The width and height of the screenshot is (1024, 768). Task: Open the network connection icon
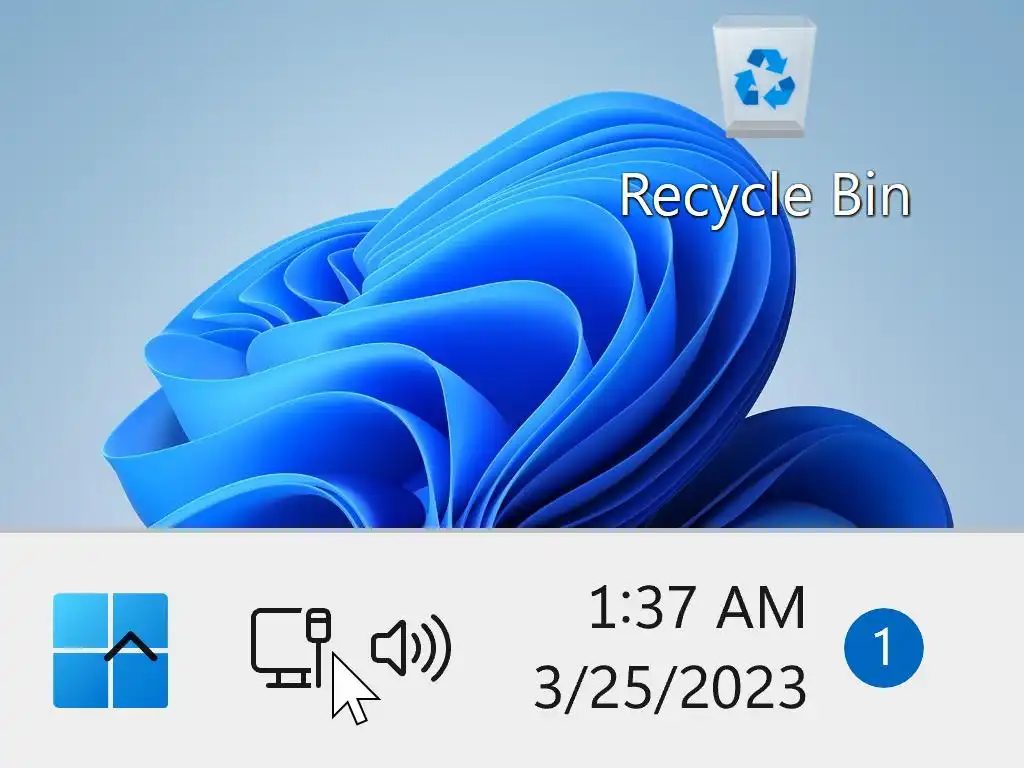tap(289, 647)
